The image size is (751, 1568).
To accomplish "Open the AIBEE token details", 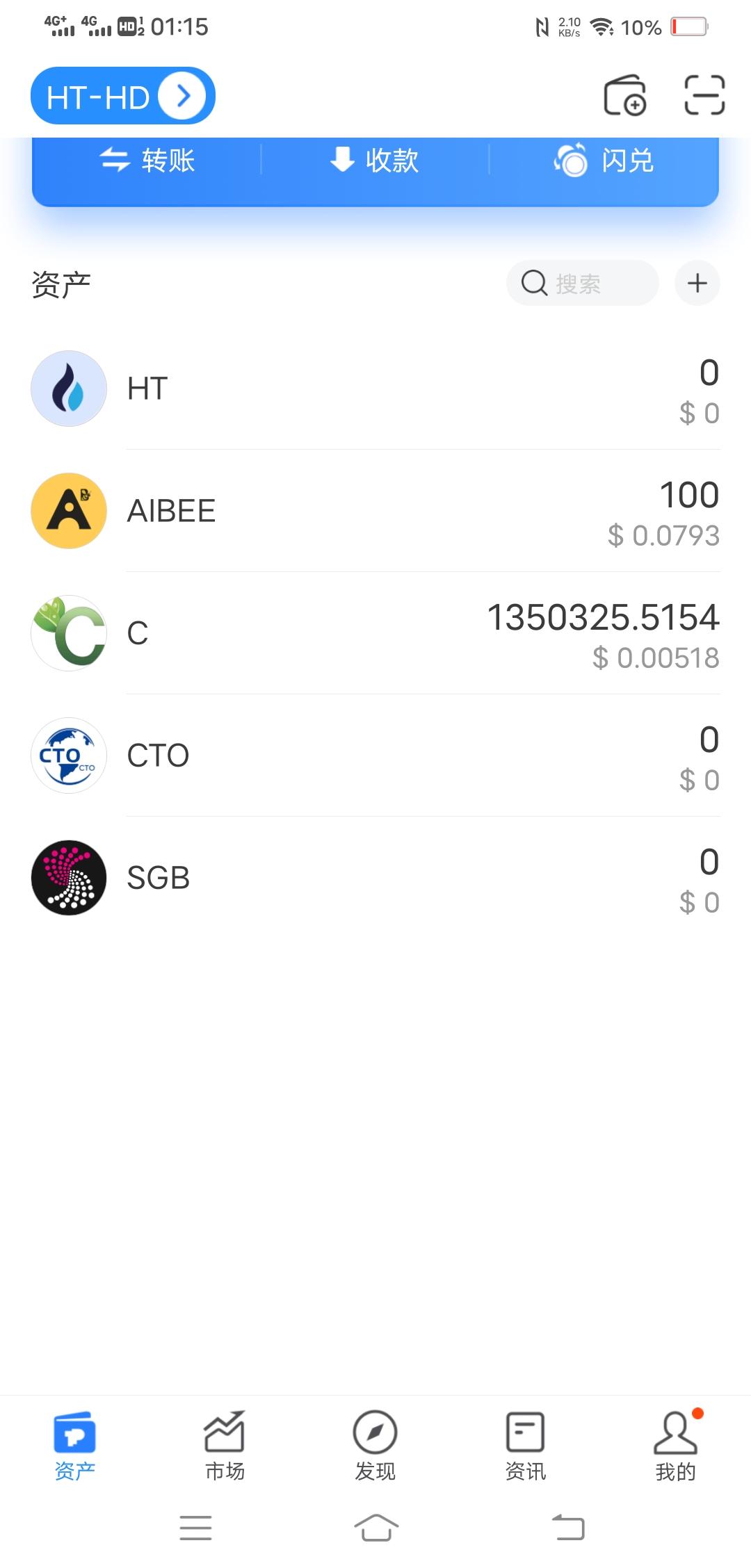I will 375,511.
